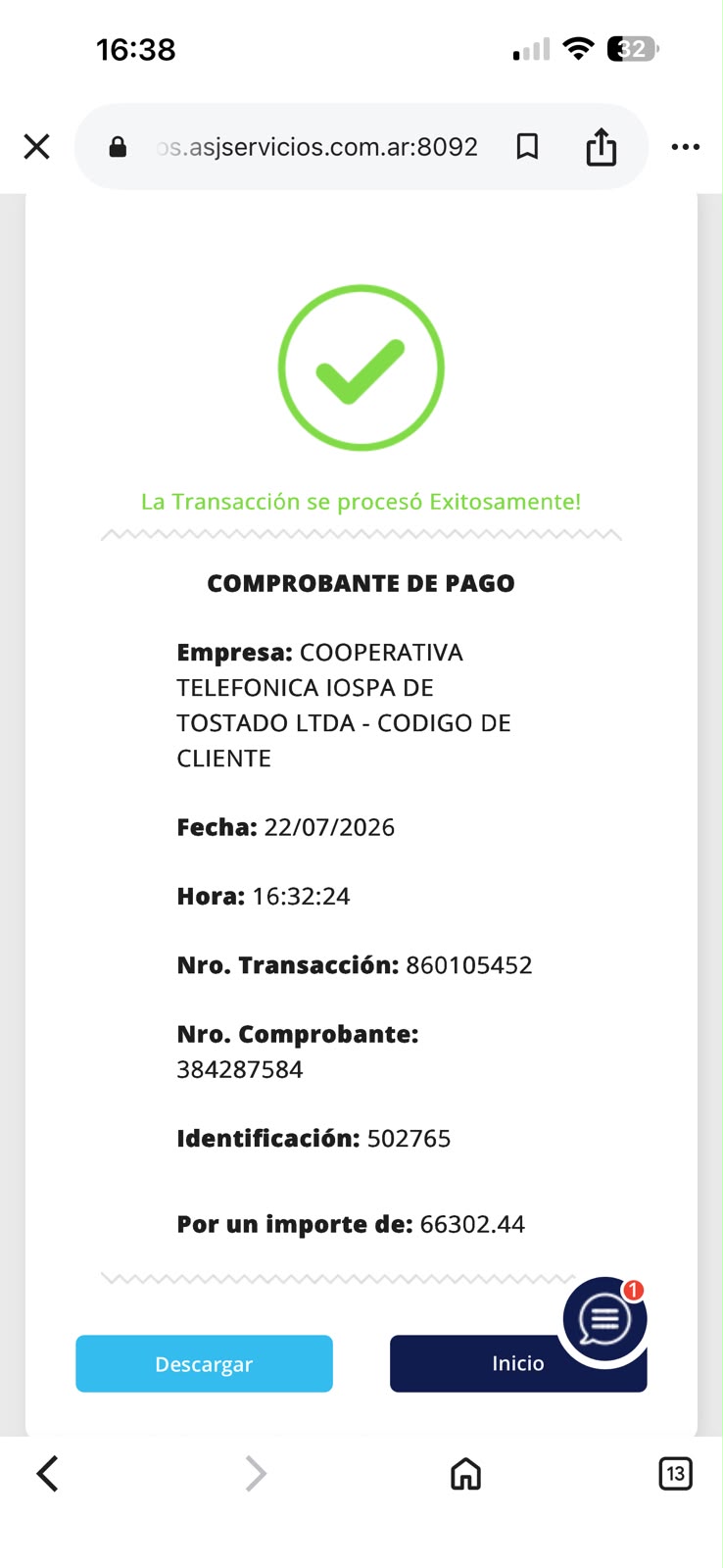Open the three-dot overflow menu

pos(685,147)
